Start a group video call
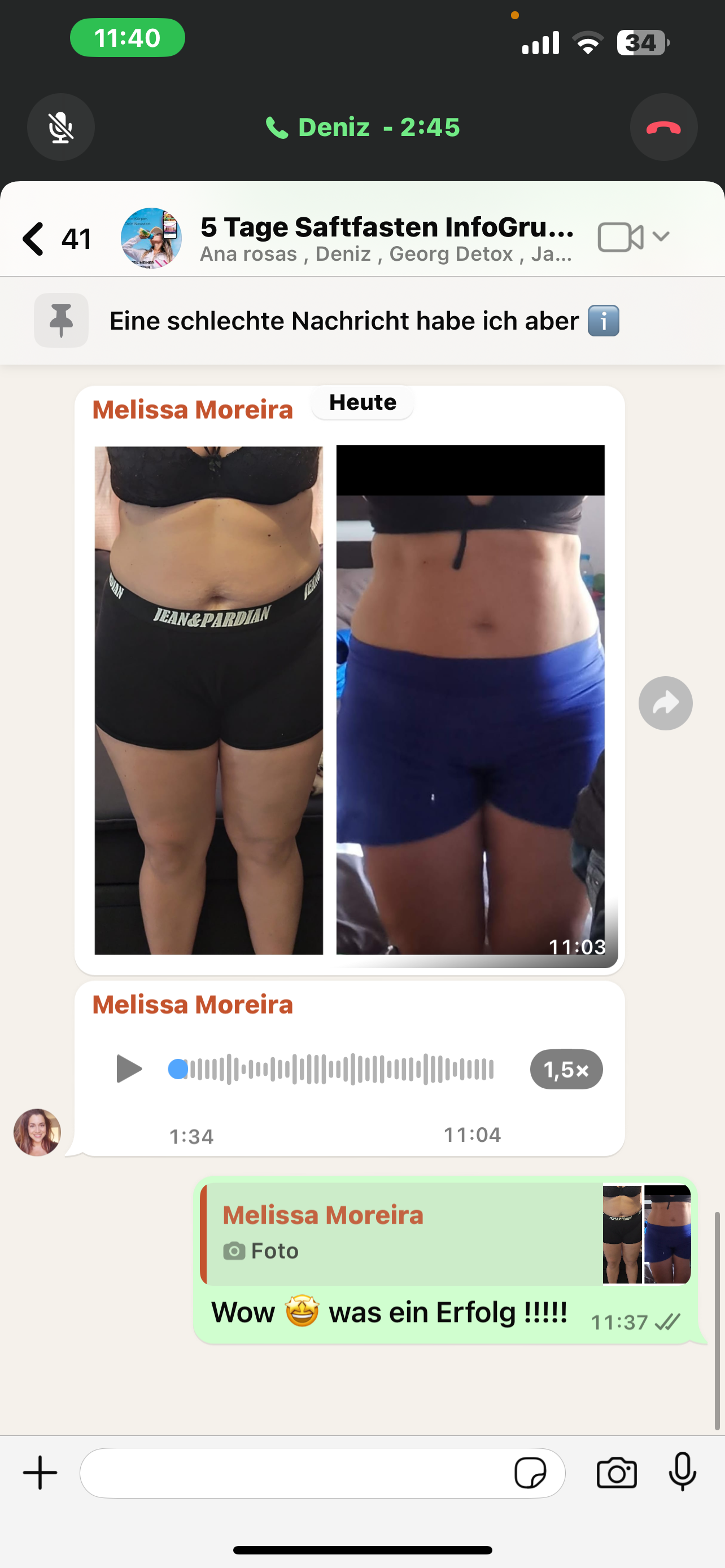The height and width of the screenshot is (1568, 725). (x=619, y=238)
